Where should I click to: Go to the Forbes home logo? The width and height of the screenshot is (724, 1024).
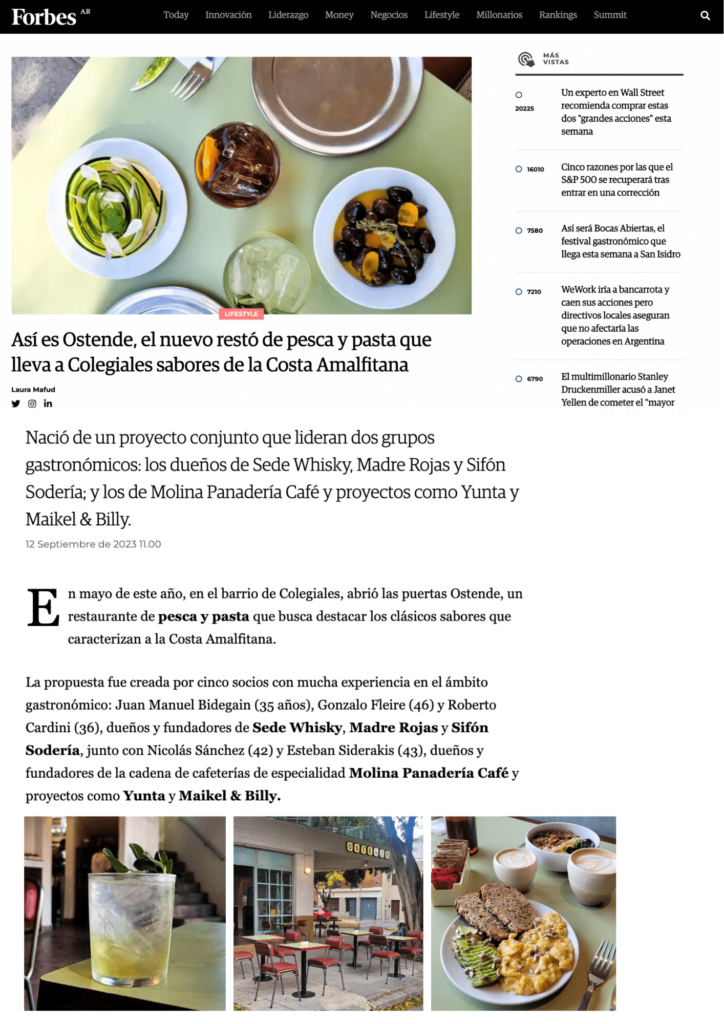coord(45,16)
